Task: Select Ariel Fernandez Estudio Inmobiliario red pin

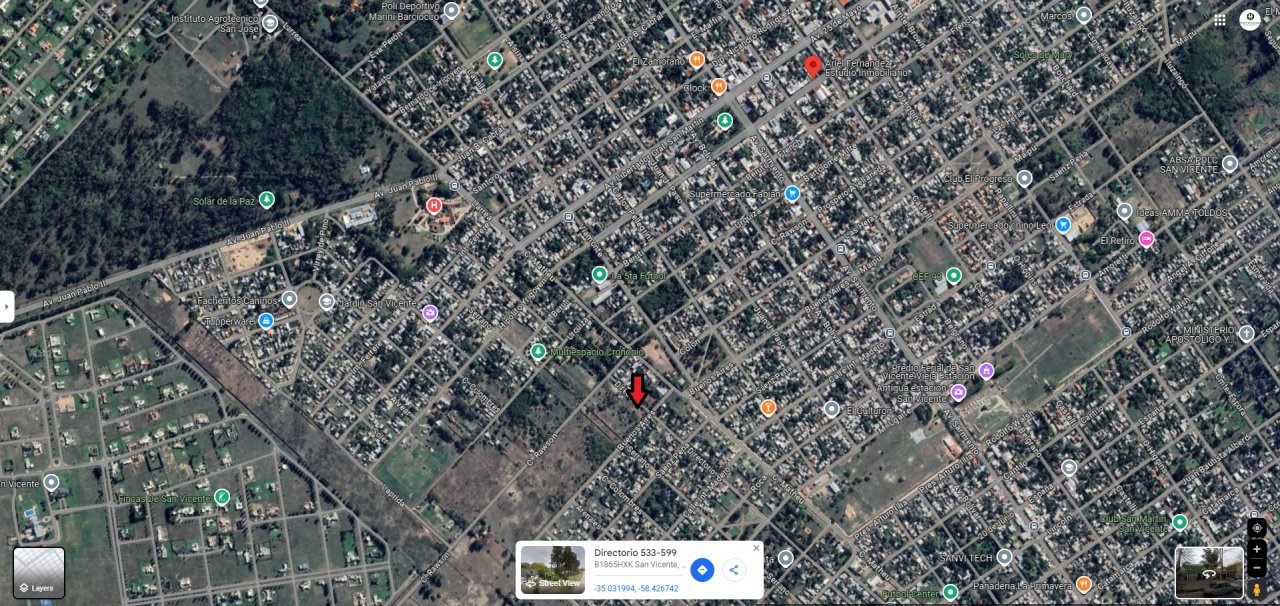Action: [x=813, y=66]
